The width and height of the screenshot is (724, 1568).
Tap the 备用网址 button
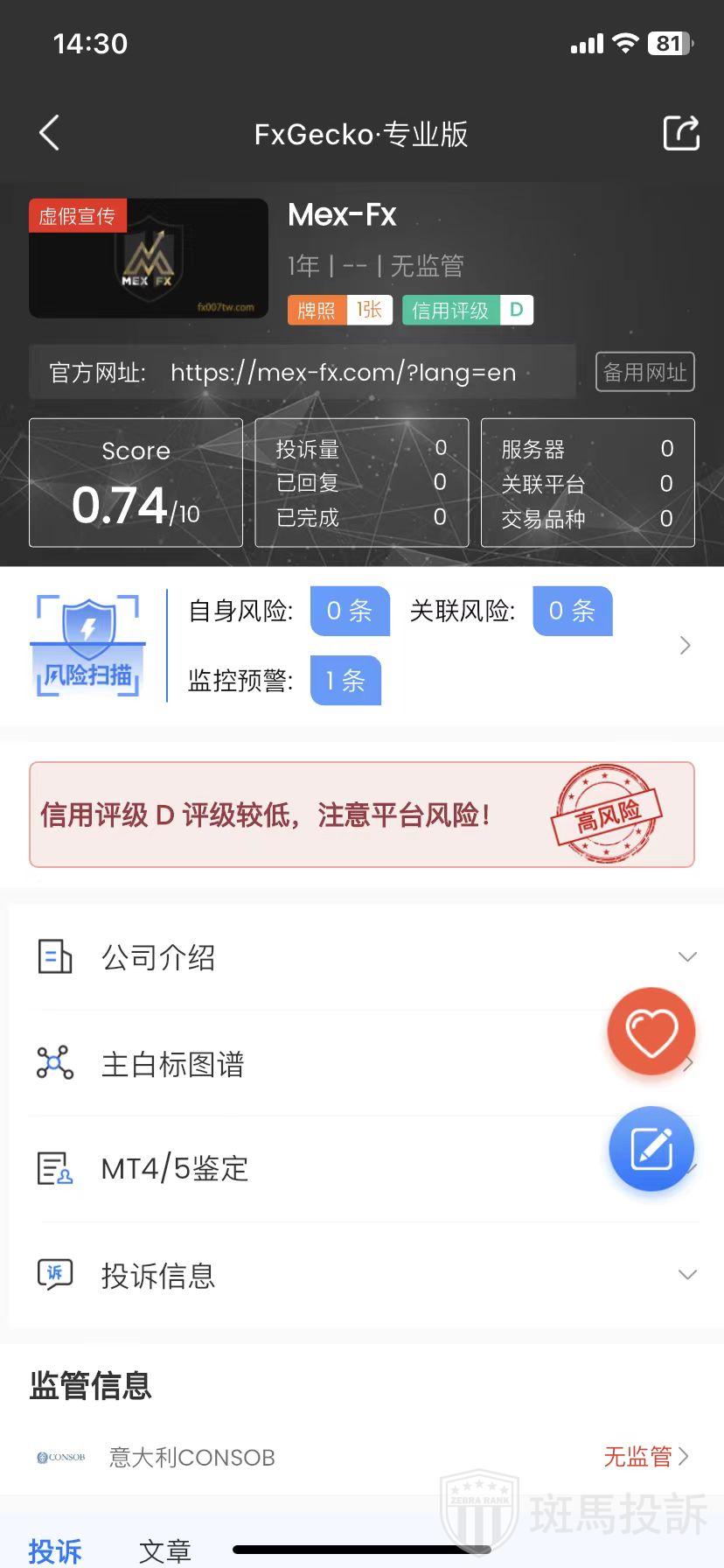tap(644, 372)
